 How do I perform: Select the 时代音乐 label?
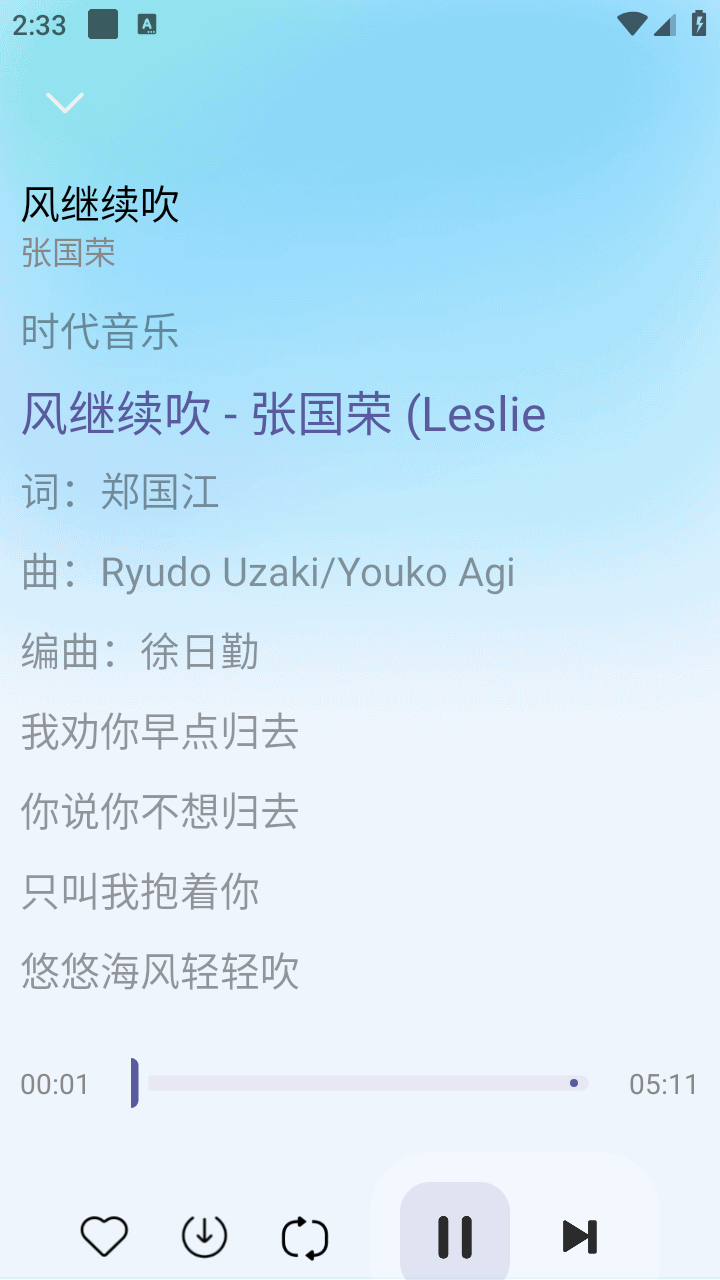point(98,333)
